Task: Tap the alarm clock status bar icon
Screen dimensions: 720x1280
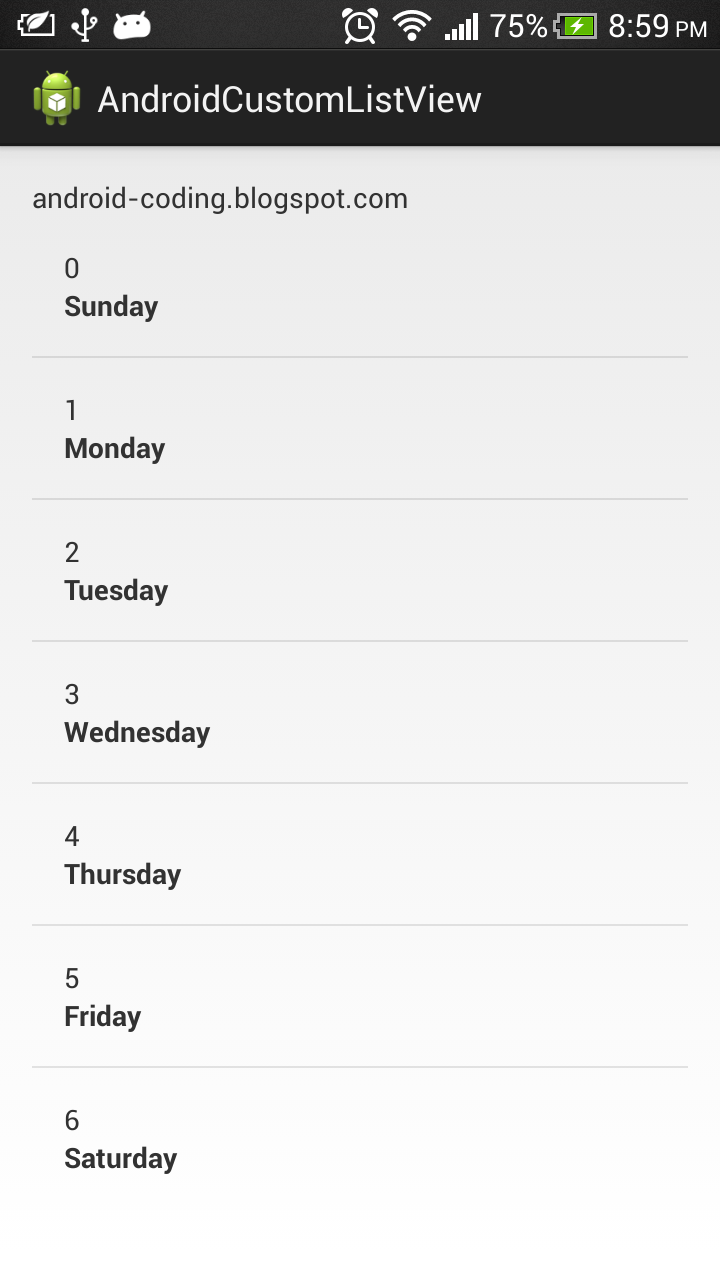Action: tap(357, 24)
